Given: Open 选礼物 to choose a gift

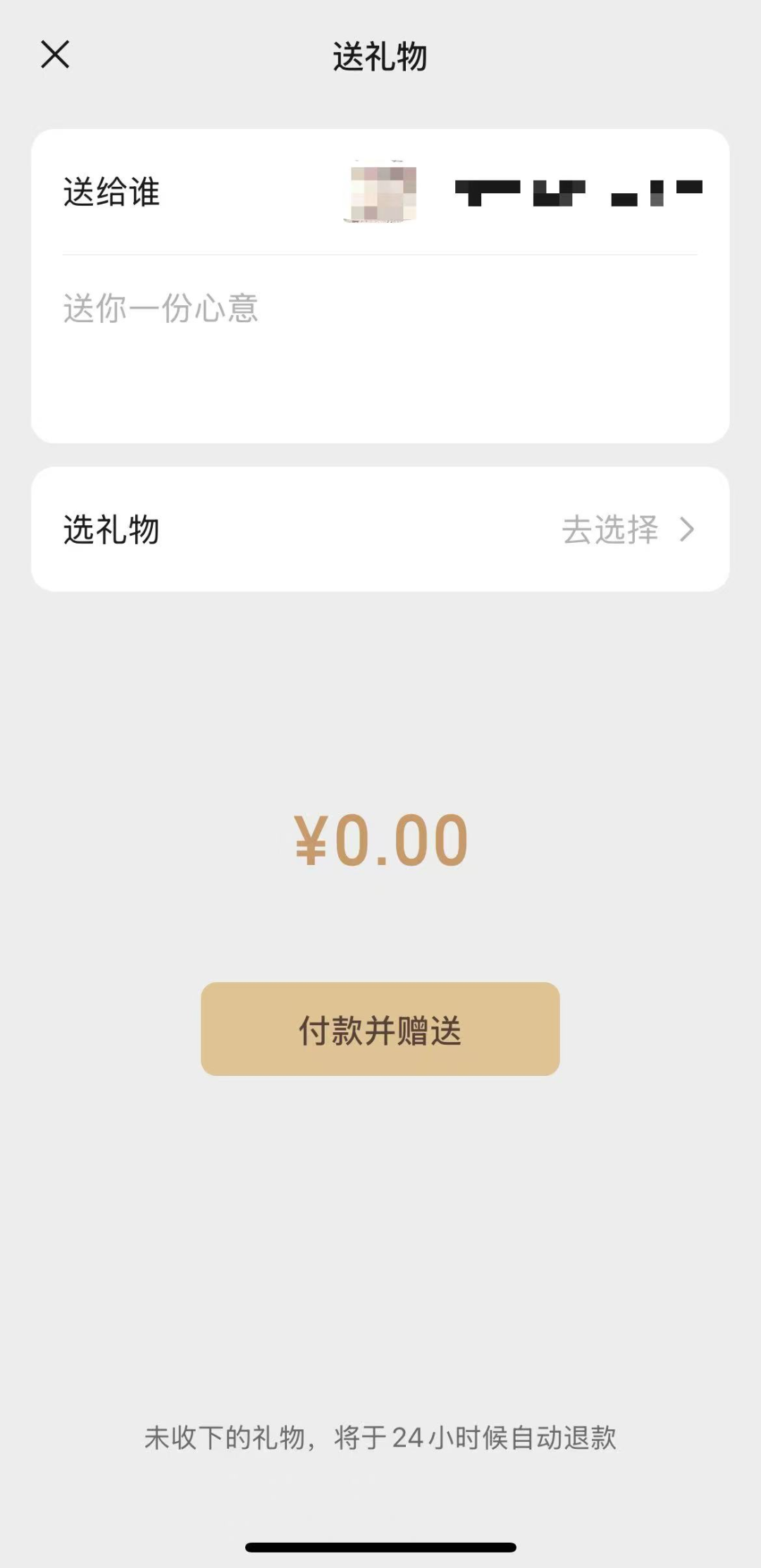Looking at the screenshot, I should pos(380,529).
